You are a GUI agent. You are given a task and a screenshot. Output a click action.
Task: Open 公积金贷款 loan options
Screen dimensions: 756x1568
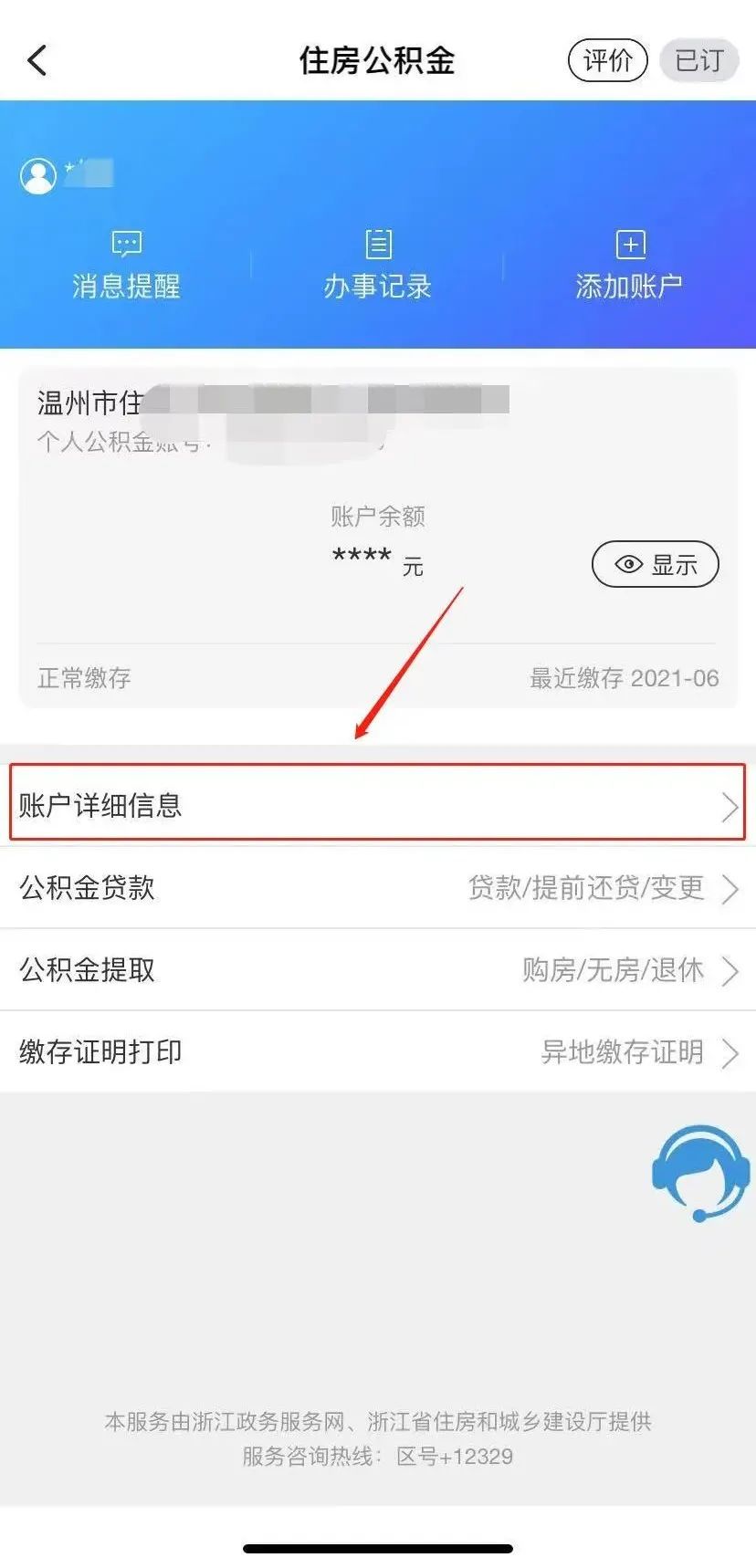(377, 887)
